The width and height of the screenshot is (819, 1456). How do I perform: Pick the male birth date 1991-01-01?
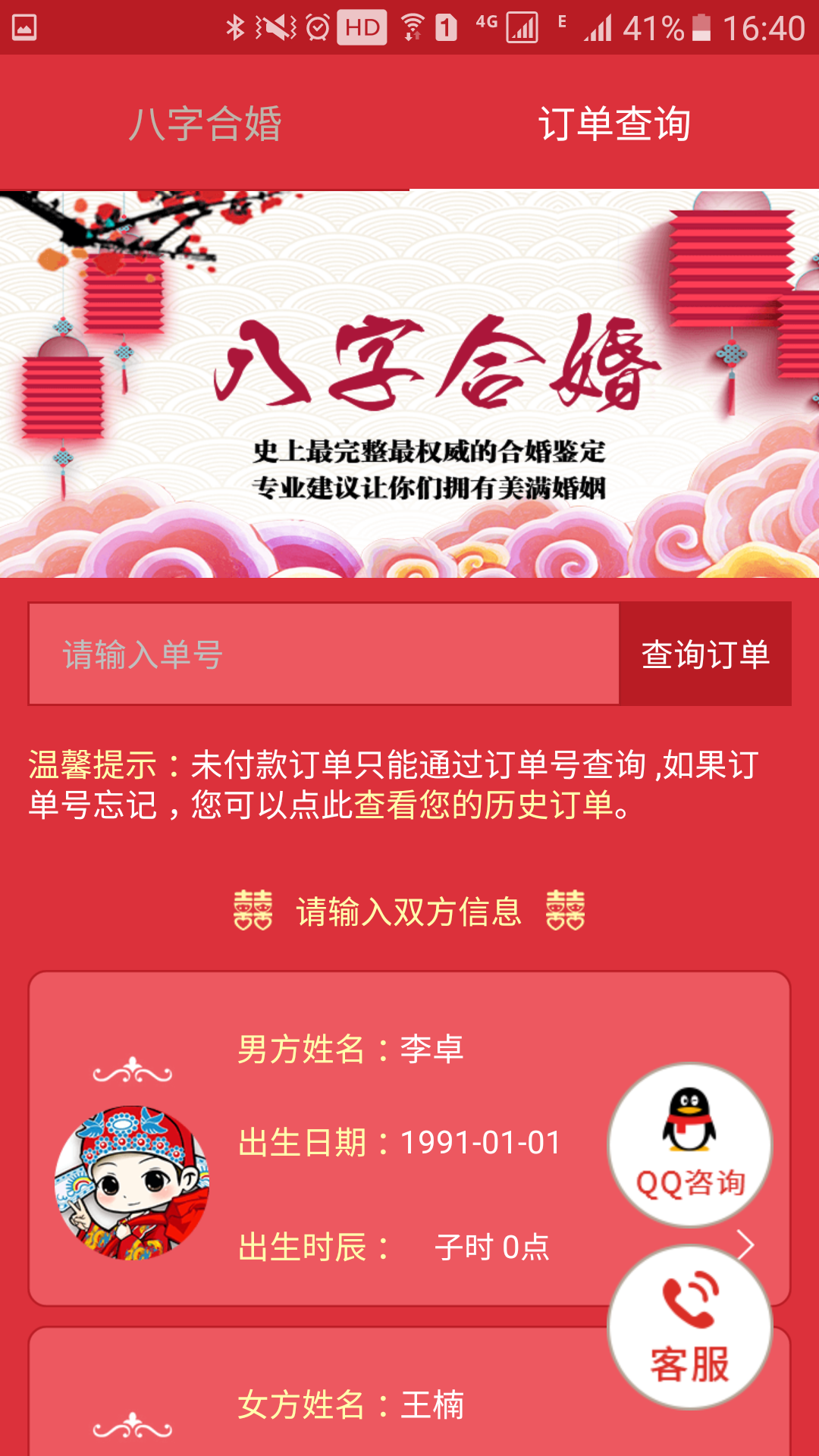click(x=480, y=1143)
